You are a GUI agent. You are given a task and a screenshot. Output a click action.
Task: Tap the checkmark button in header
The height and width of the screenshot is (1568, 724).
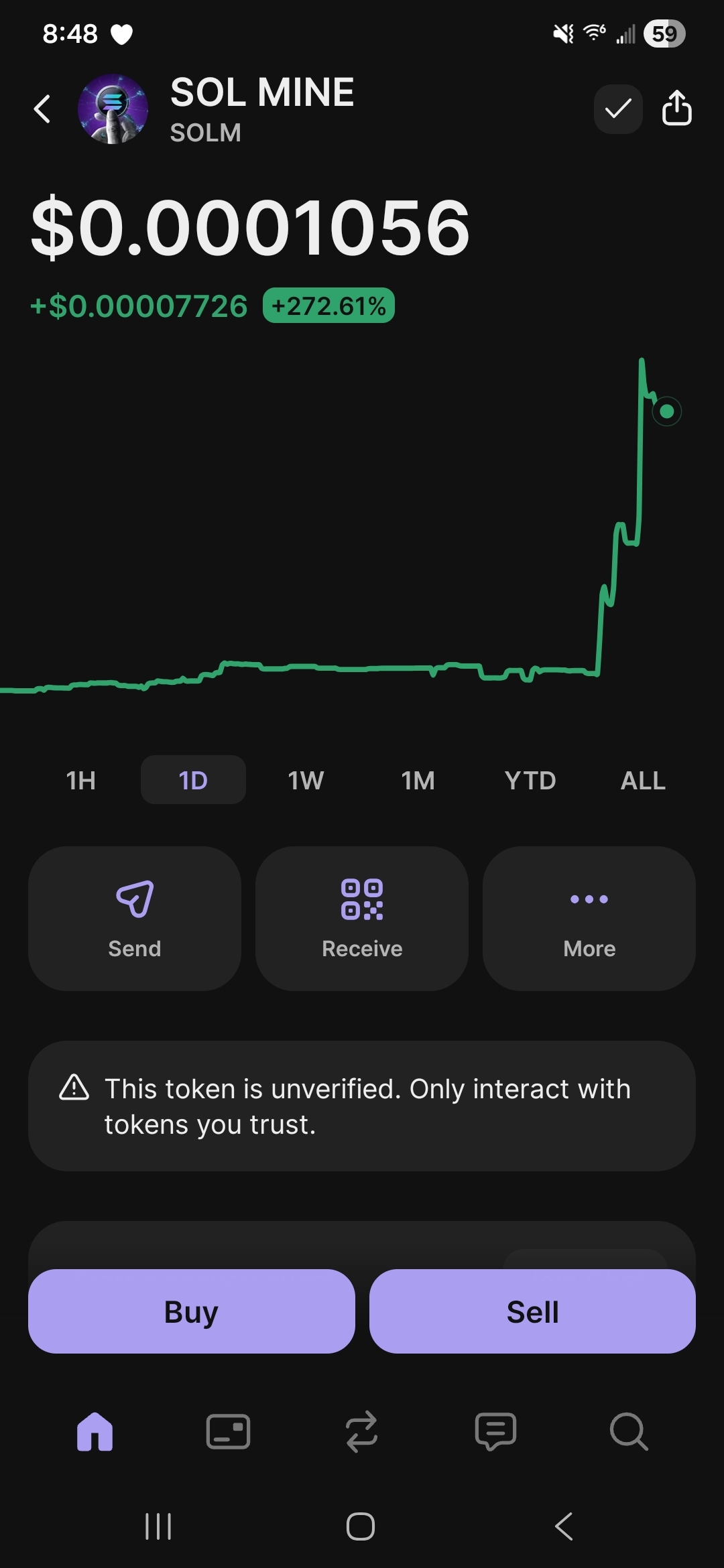(618, 109)
